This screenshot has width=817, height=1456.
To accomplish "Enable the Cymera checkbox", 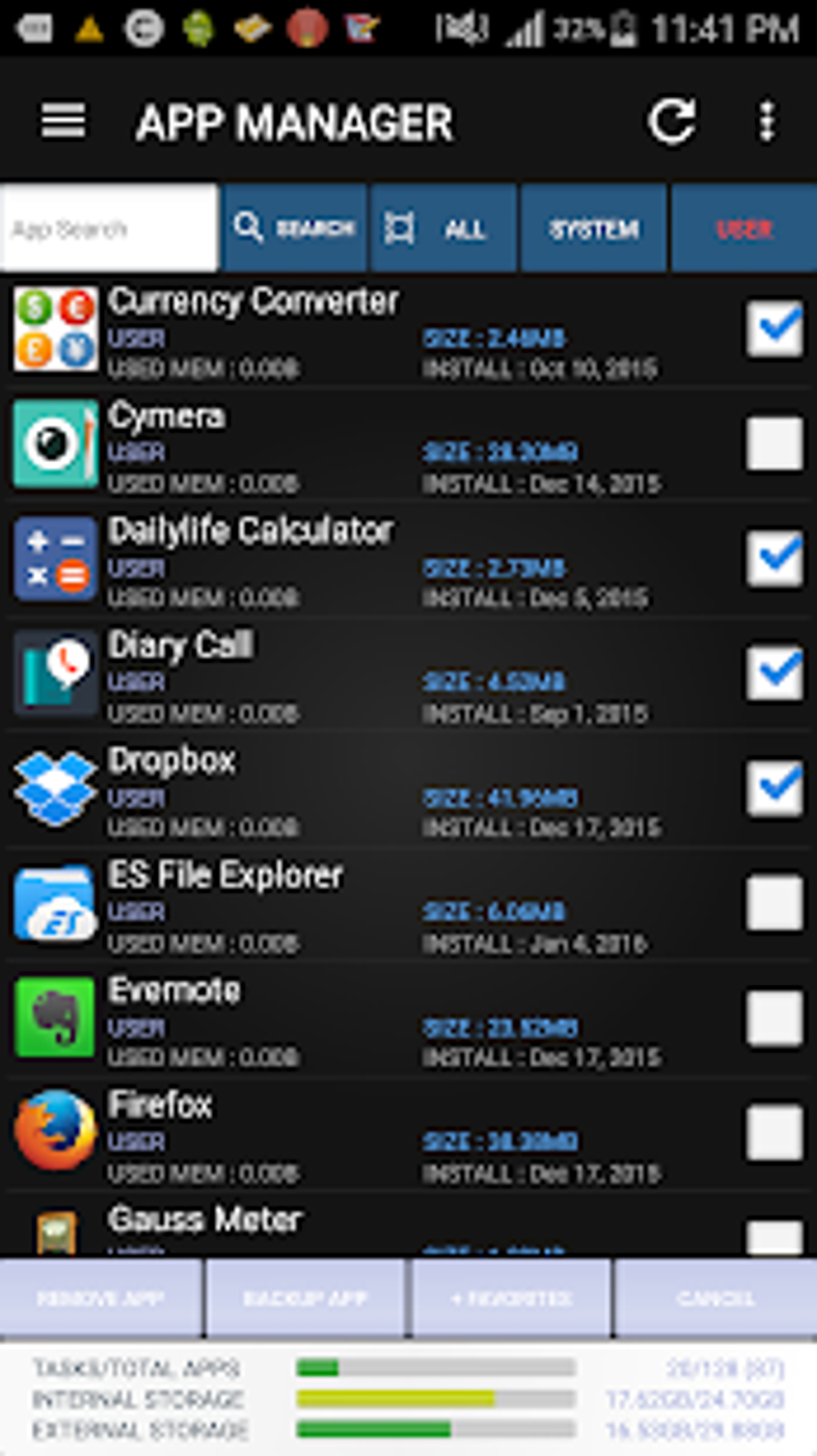I will (774, 442).
